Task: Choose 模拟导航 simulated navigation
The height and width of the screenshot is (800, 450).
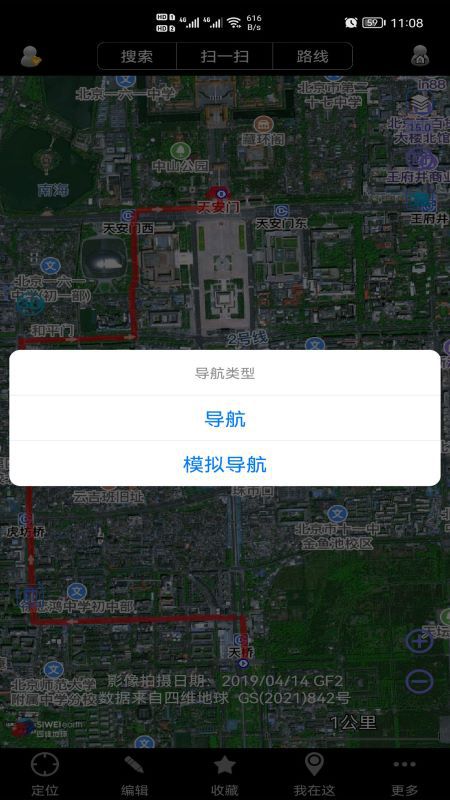Action: [224, 464]
